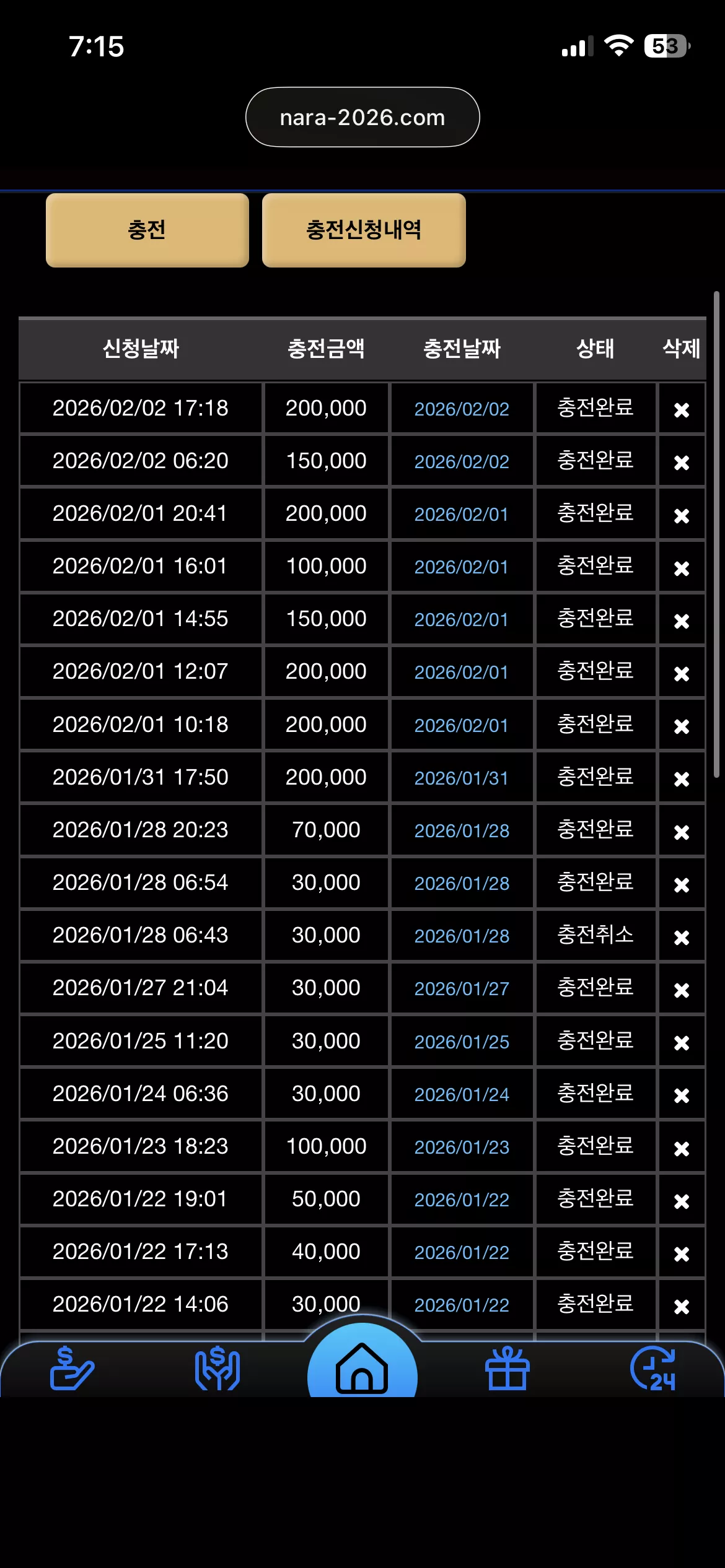Open the 충전신청내역 button
This screenshot has height=1568, width=725.
[364, 230]
